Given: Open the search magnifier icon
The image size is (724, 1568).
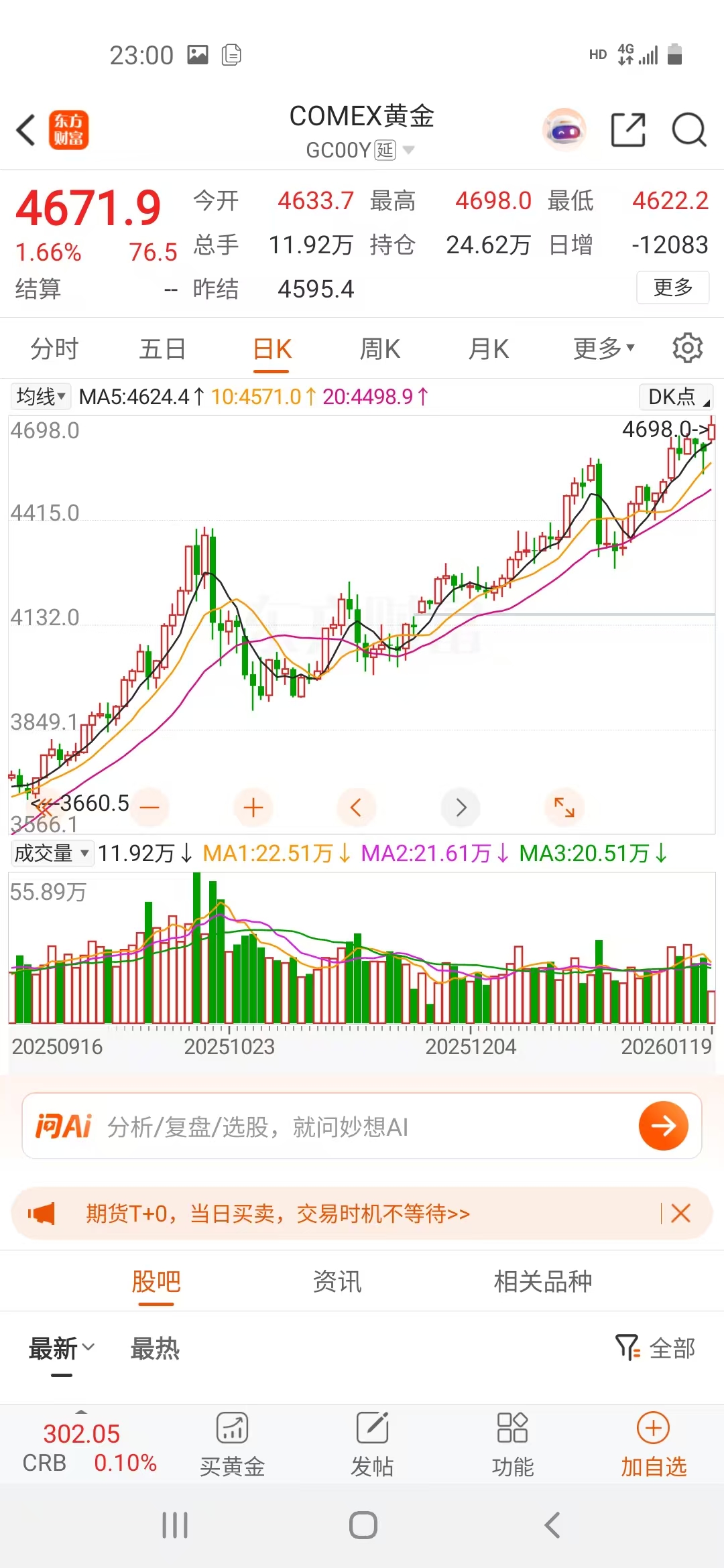Looking at the screenshot, I should pyautogui.click(x=689, y=129).
